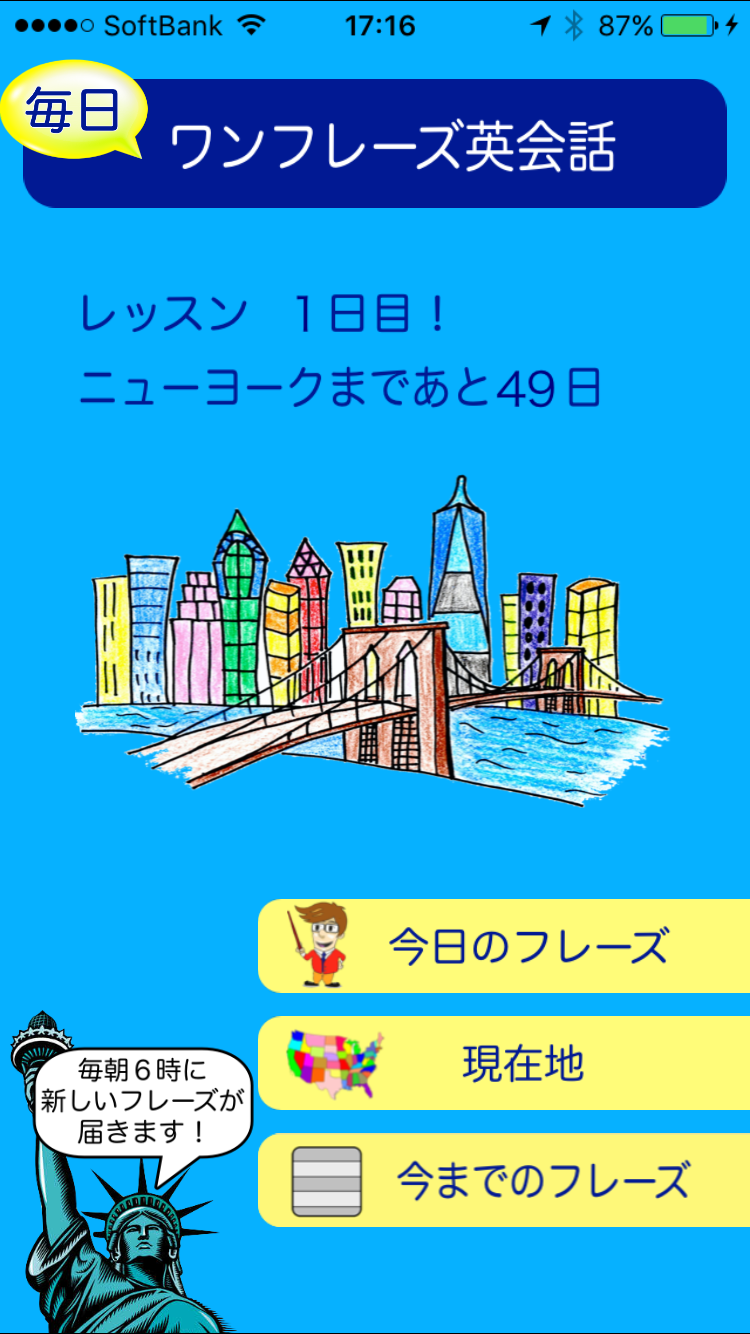Open the 現在地 current location map

(x=505, y=1063)
